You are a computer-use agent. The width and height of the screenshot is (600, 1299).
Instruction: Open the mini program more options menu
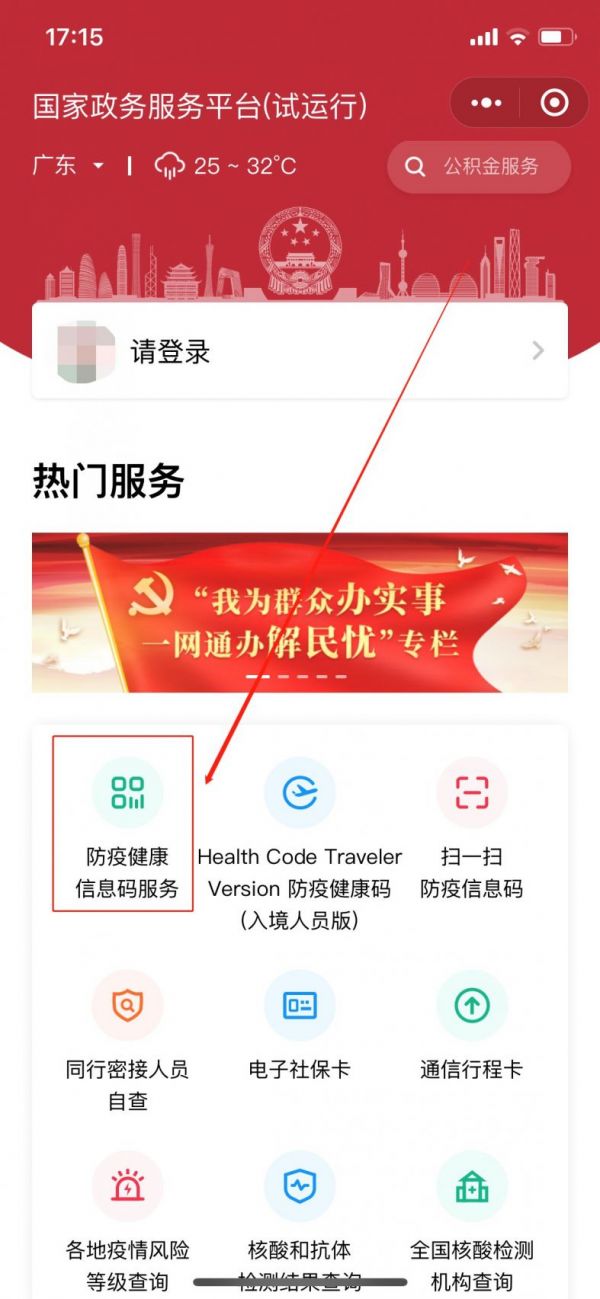[485, 103]
